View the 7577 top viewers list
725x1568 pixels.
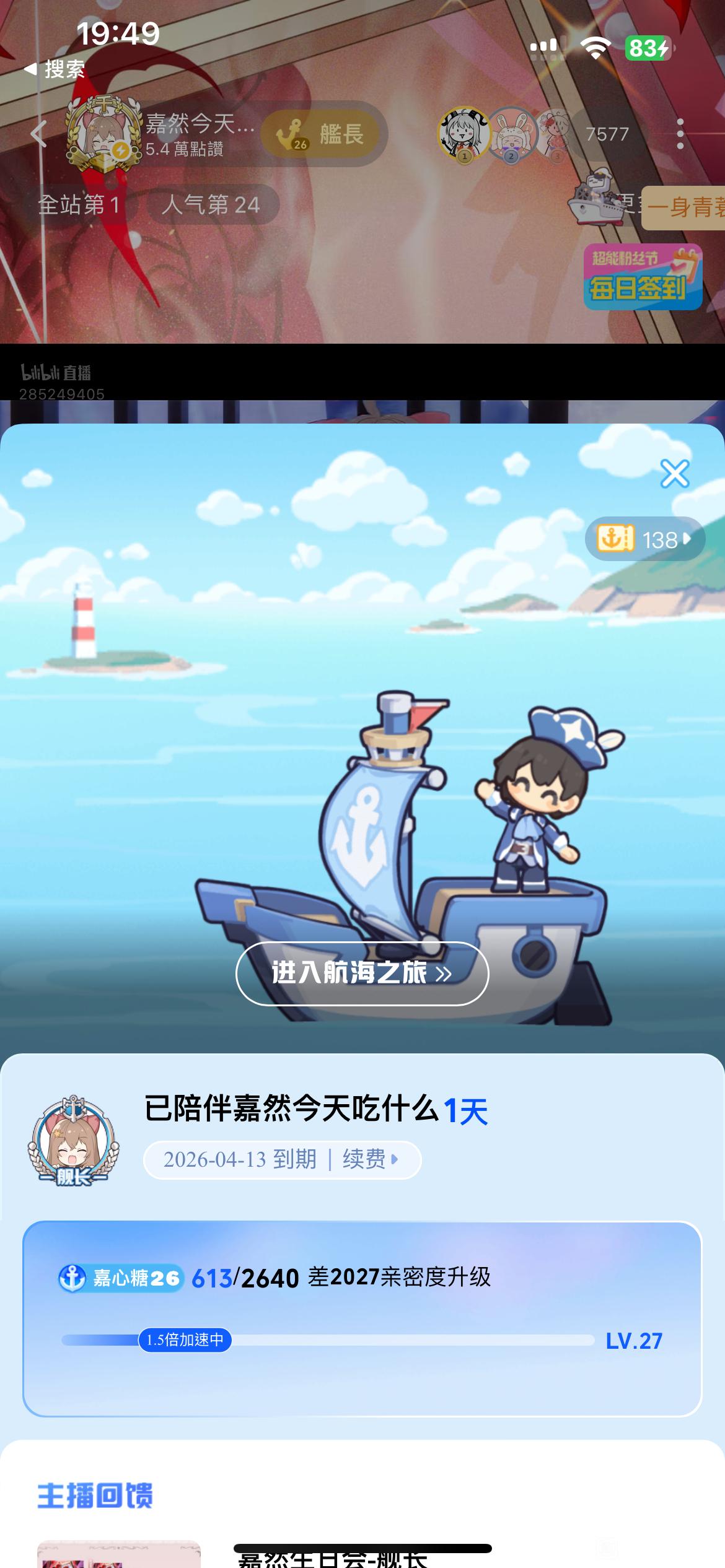pos(607,134)
